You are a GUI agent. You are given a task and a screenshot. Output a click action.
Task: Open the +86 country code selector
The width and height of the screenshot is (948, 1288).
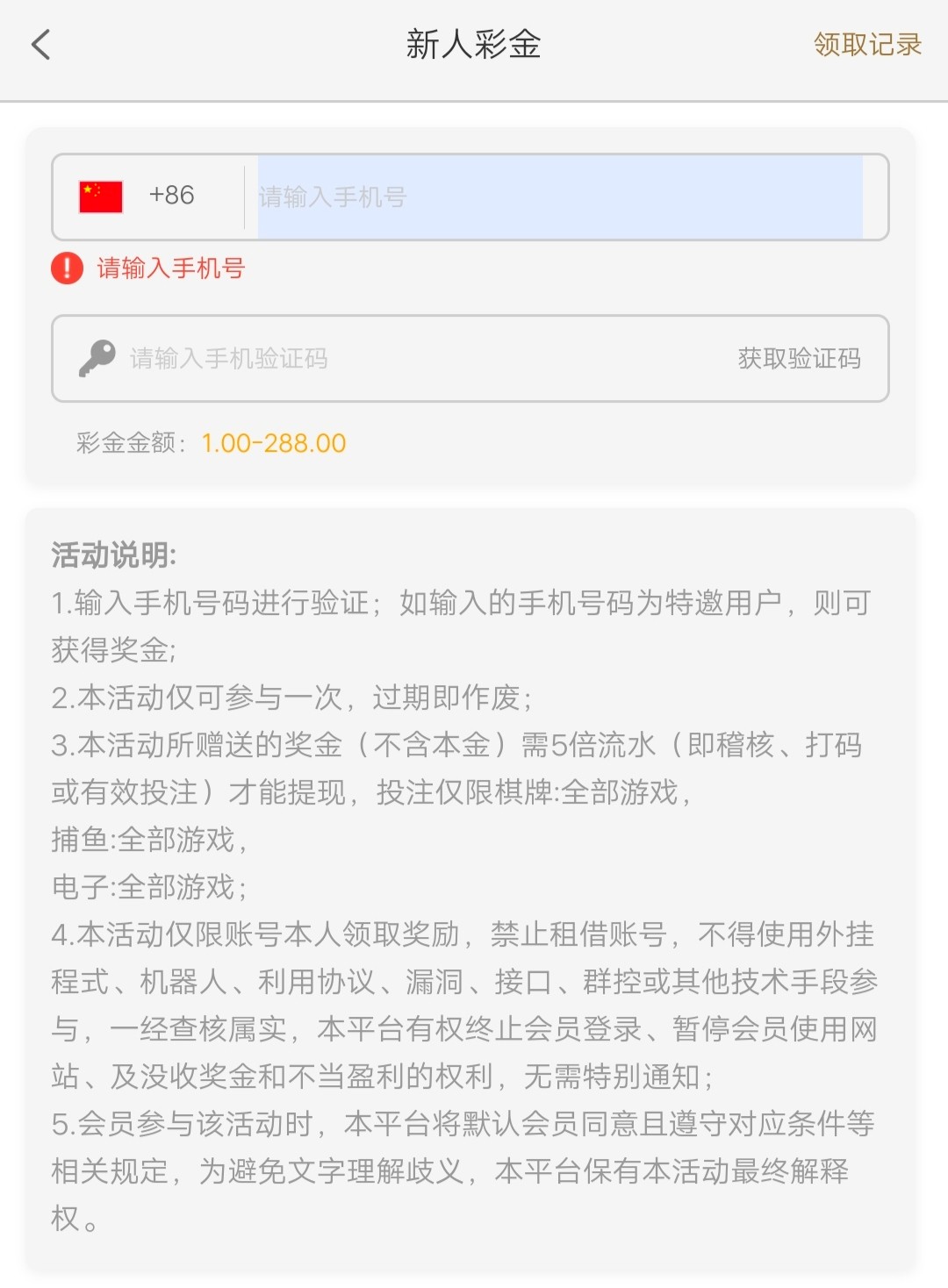click(x=140, y=196)
